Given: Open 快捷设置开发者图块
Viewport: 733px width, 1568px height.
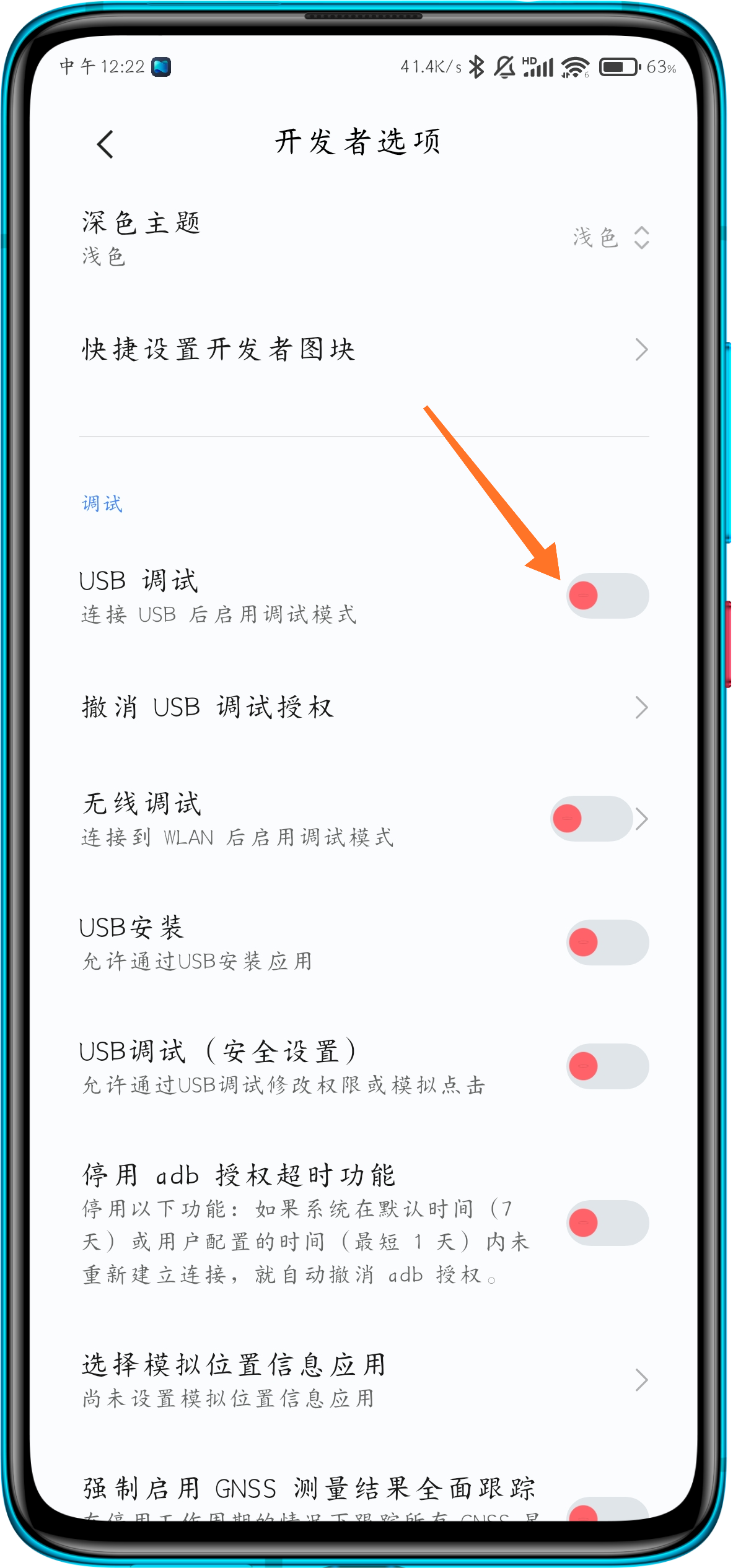Looking at the screenshot, I should coord(364,350).
